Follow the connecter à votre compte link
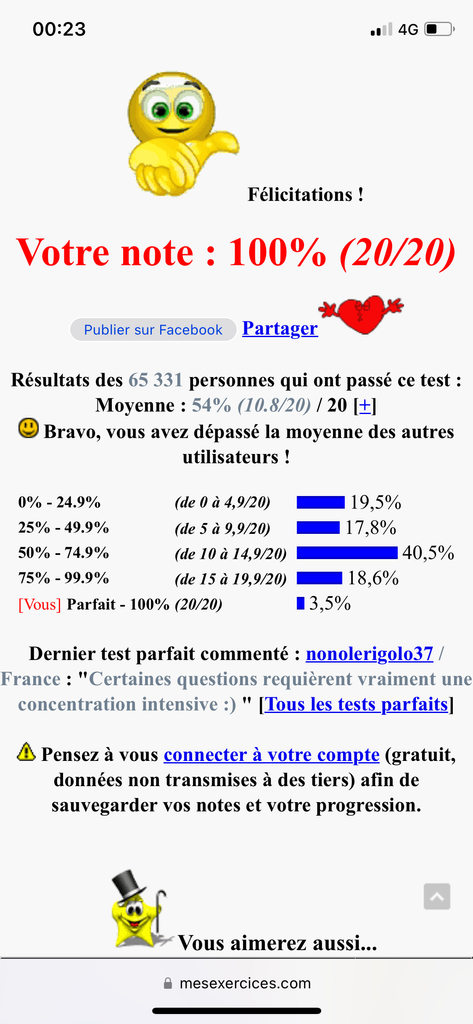473x1024 pixels. coord(272,755)
